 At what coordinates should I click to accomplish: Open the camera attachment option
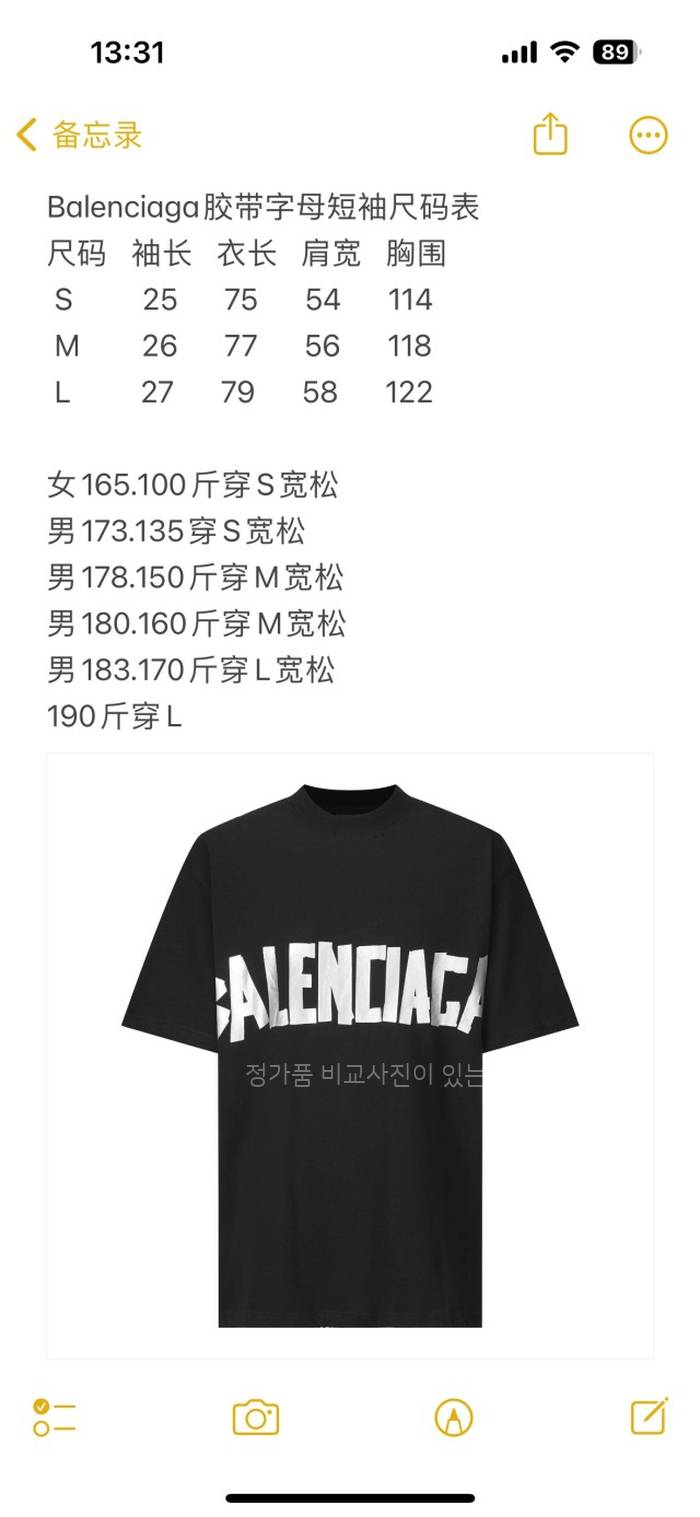coord(255,1417)
